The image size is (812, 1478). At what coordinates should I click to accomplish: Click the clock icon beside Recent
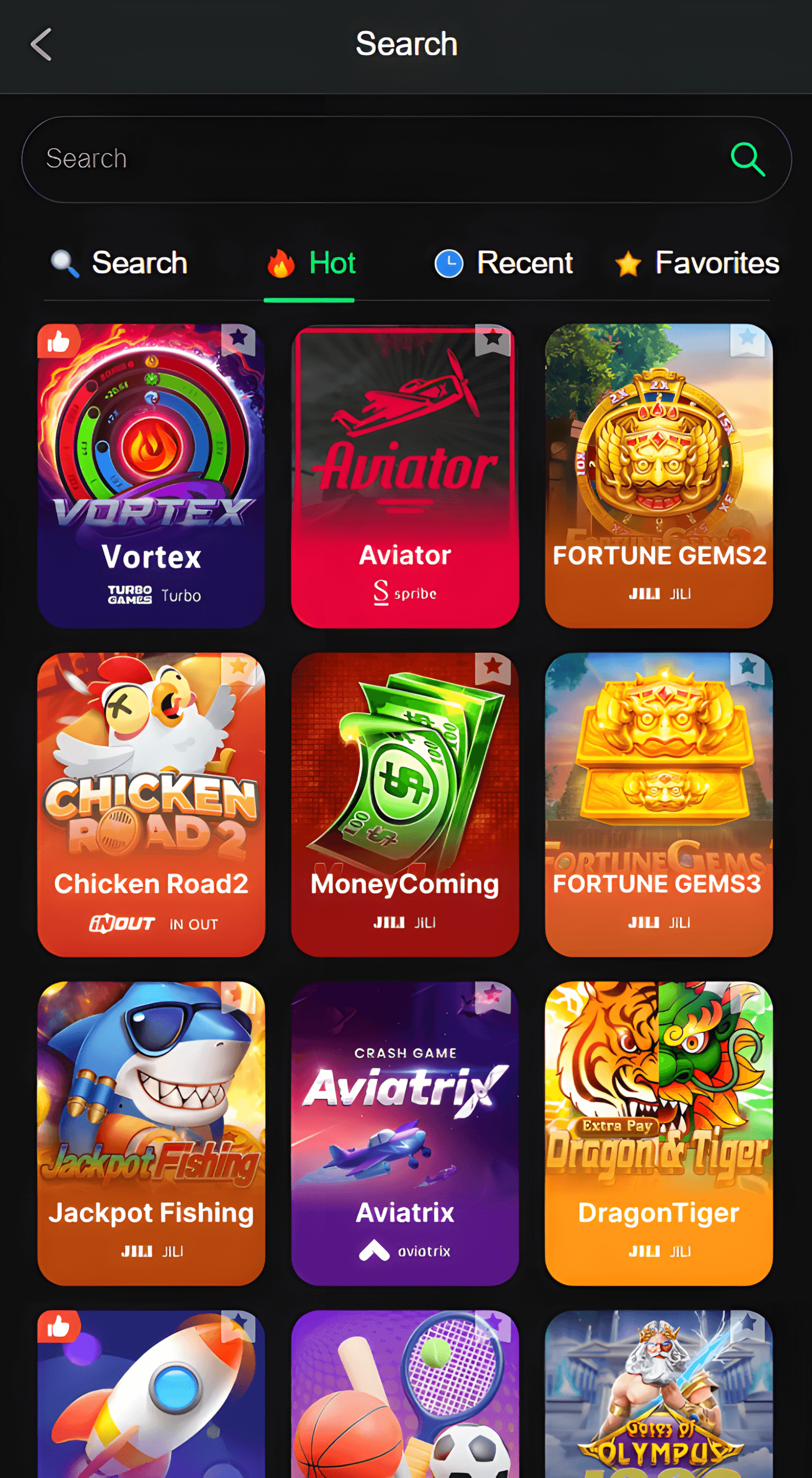448,263
